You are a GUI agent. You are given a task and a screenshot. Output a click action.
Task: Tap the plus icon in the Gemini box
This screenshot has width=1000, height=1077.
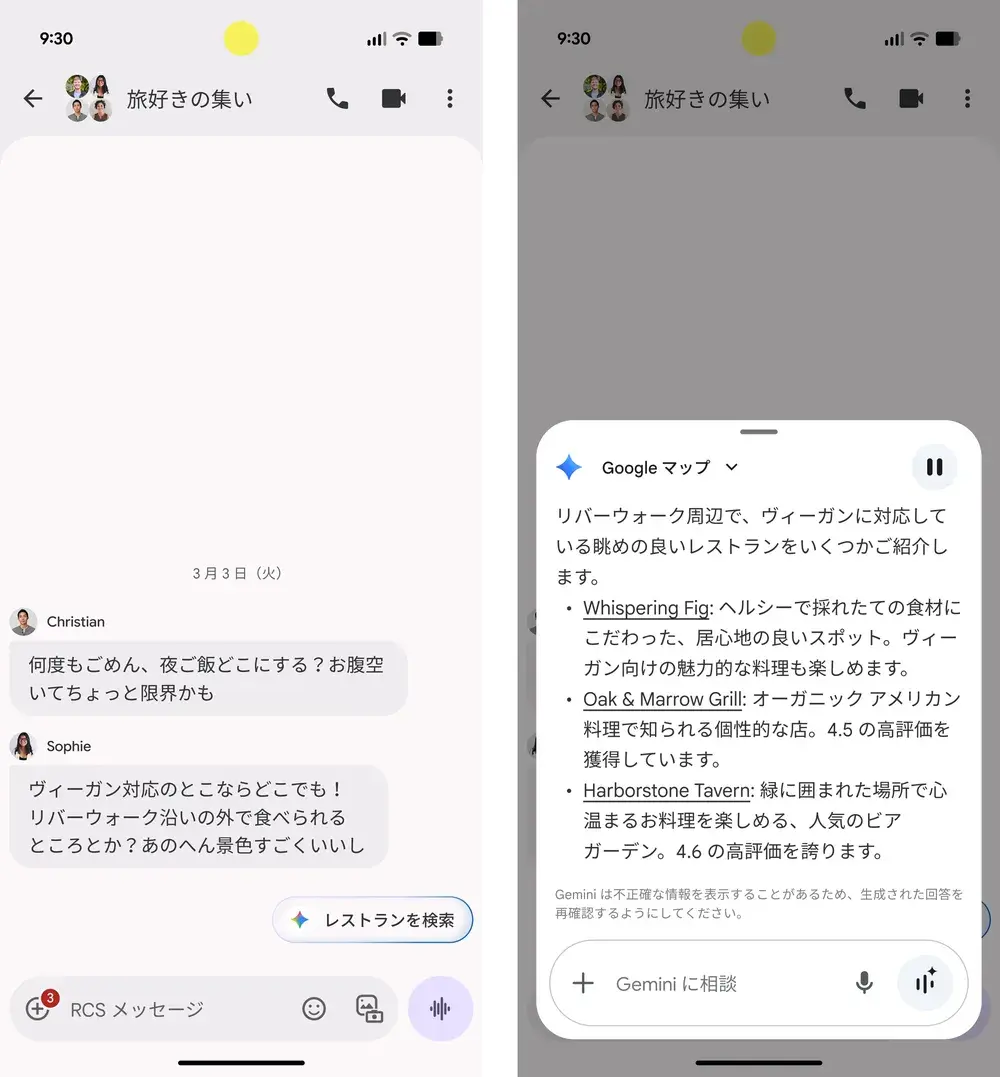coord(583,983)
